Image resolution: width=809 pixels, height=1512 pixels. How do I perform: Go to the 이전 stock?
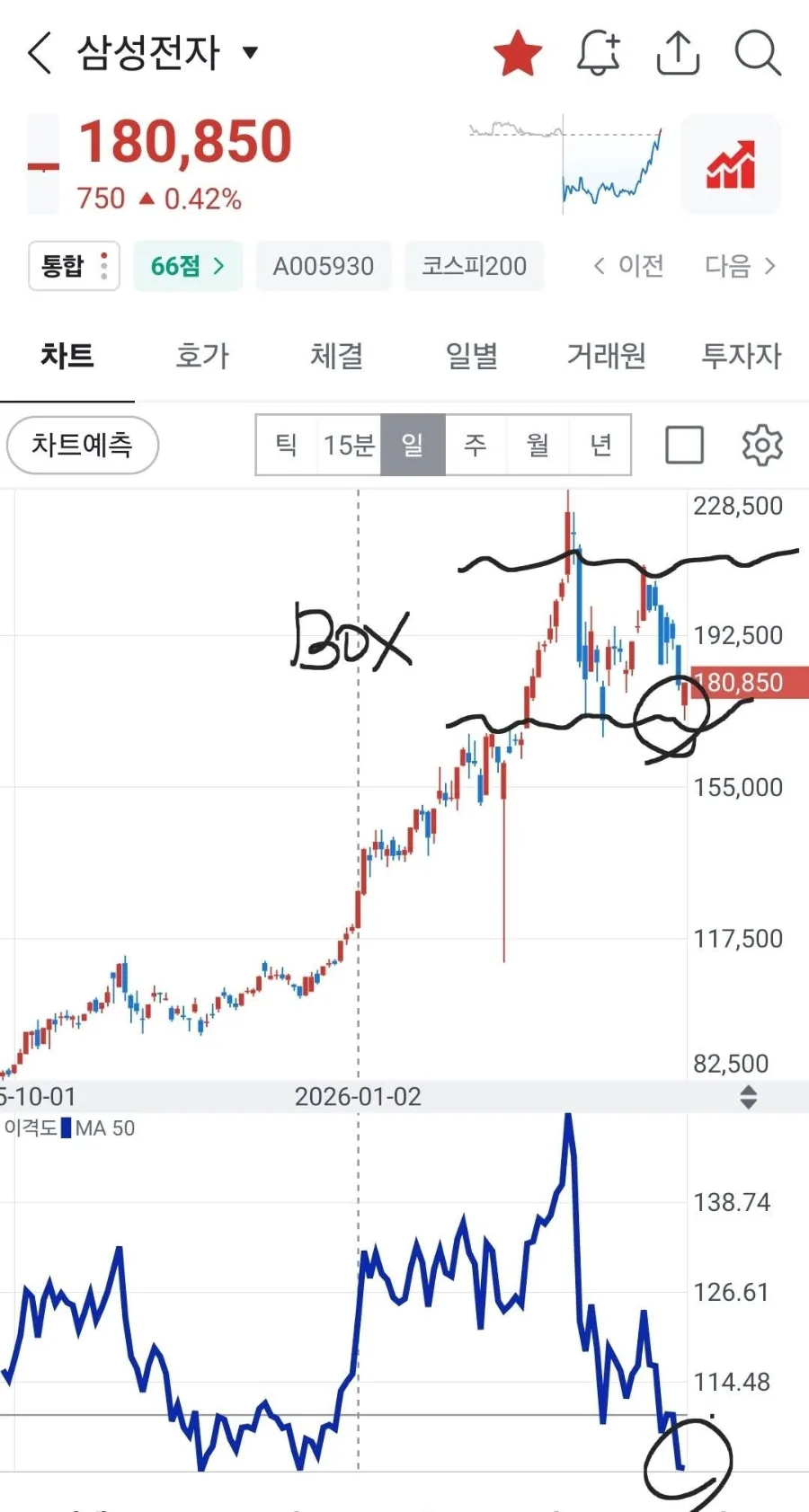click(x=628, y=266)
